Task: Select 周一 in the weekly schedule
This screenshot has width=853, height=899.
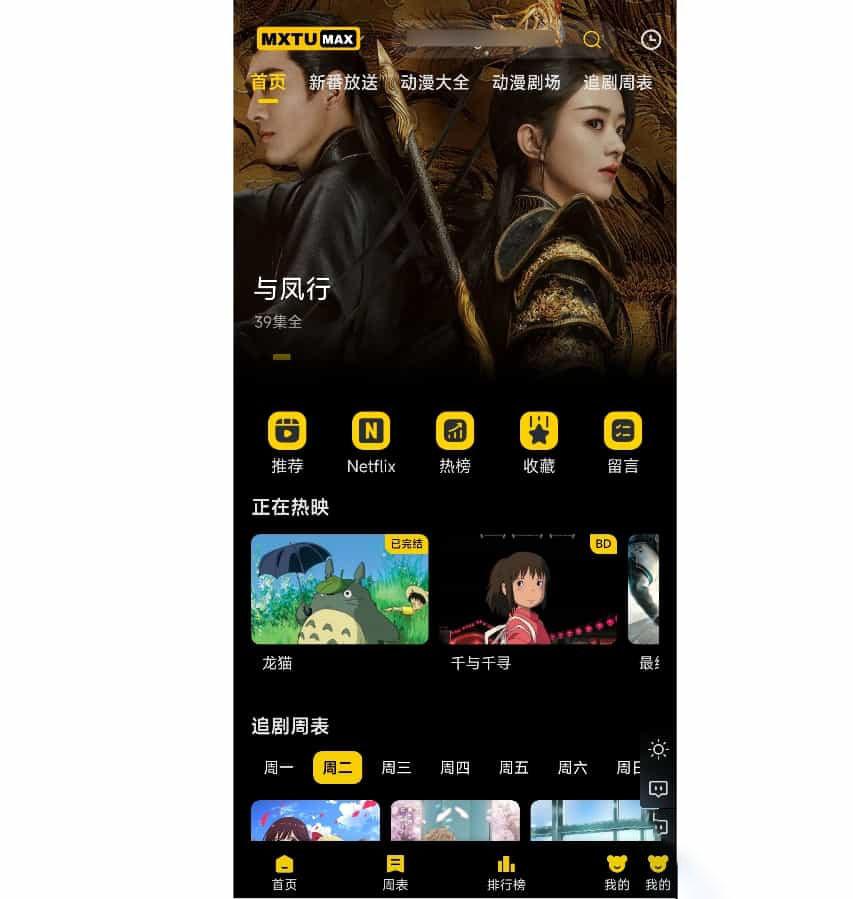Action: pos(279,768)
